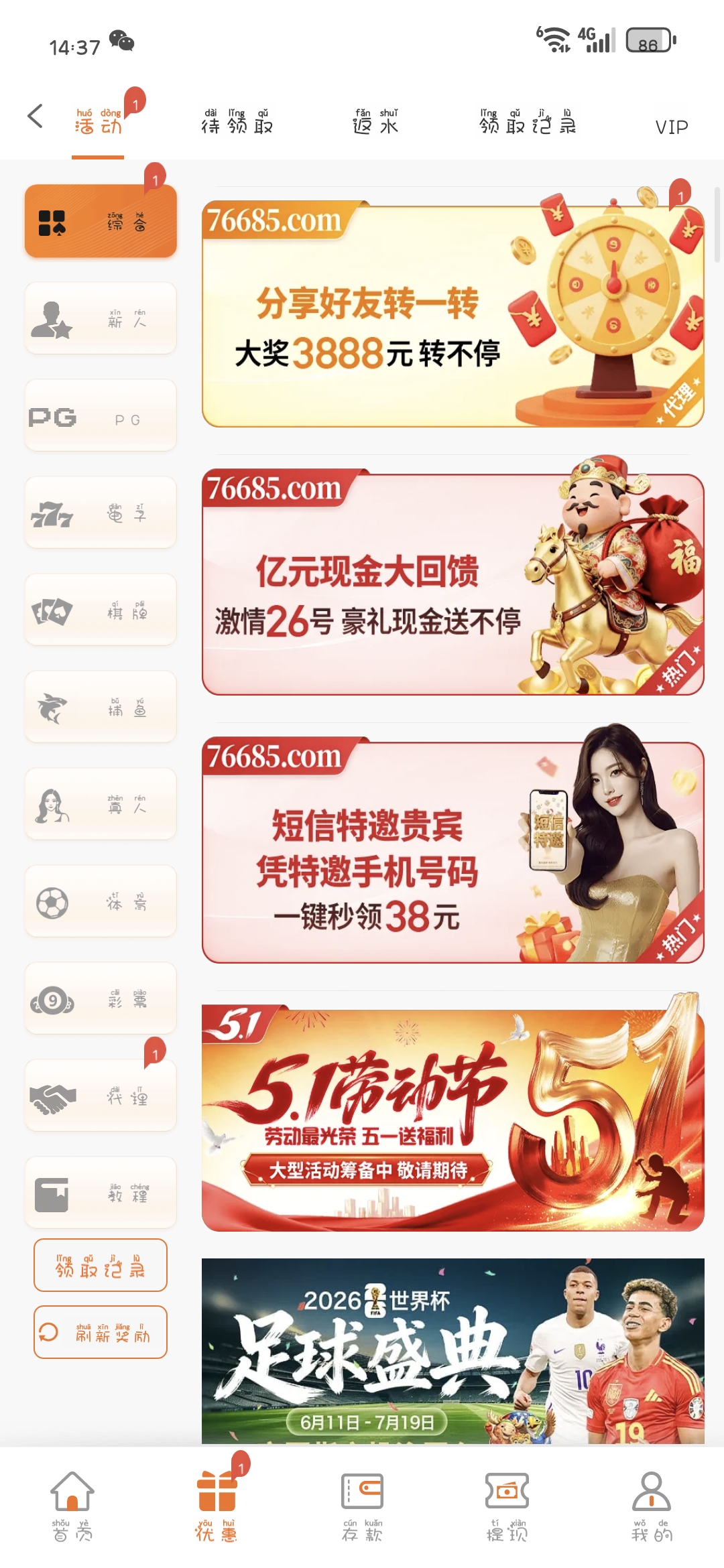
Task: Select the 真人 category
Action: 101,804
